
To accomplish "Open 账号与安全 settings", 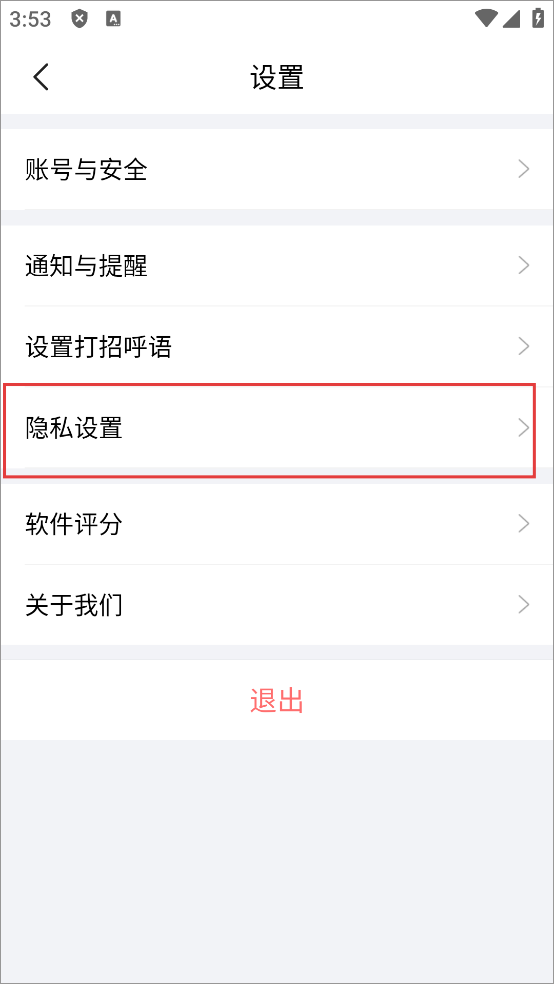I will point(277,169).
